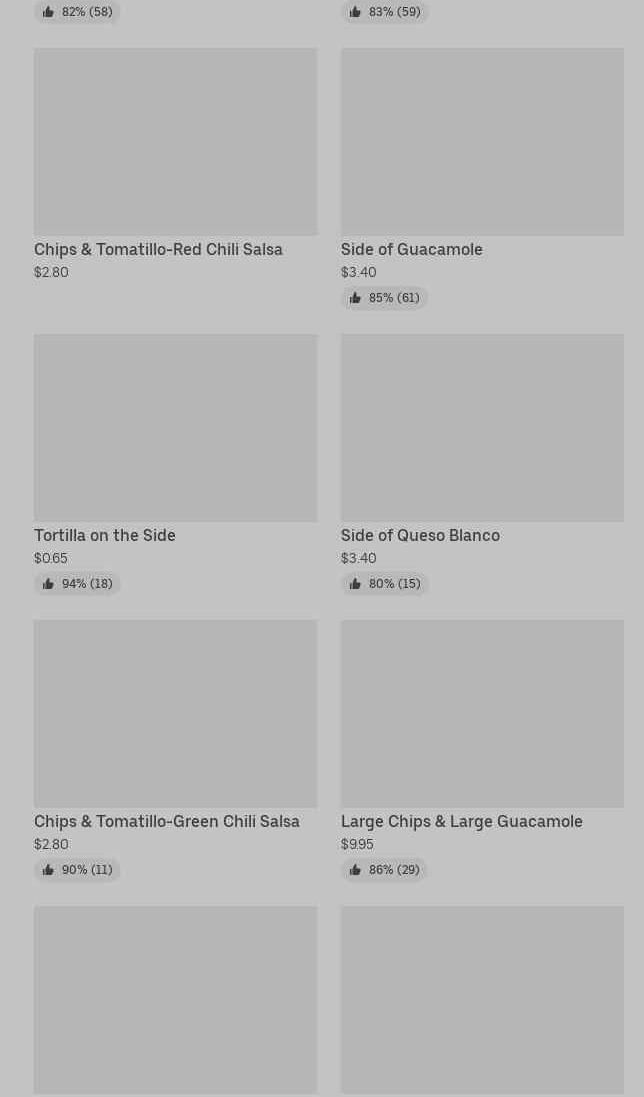Screen dimensions: 644x1097
Task: Open Chips & Tomatillo-Red Chili Salsa item
Action: (175, 164)
